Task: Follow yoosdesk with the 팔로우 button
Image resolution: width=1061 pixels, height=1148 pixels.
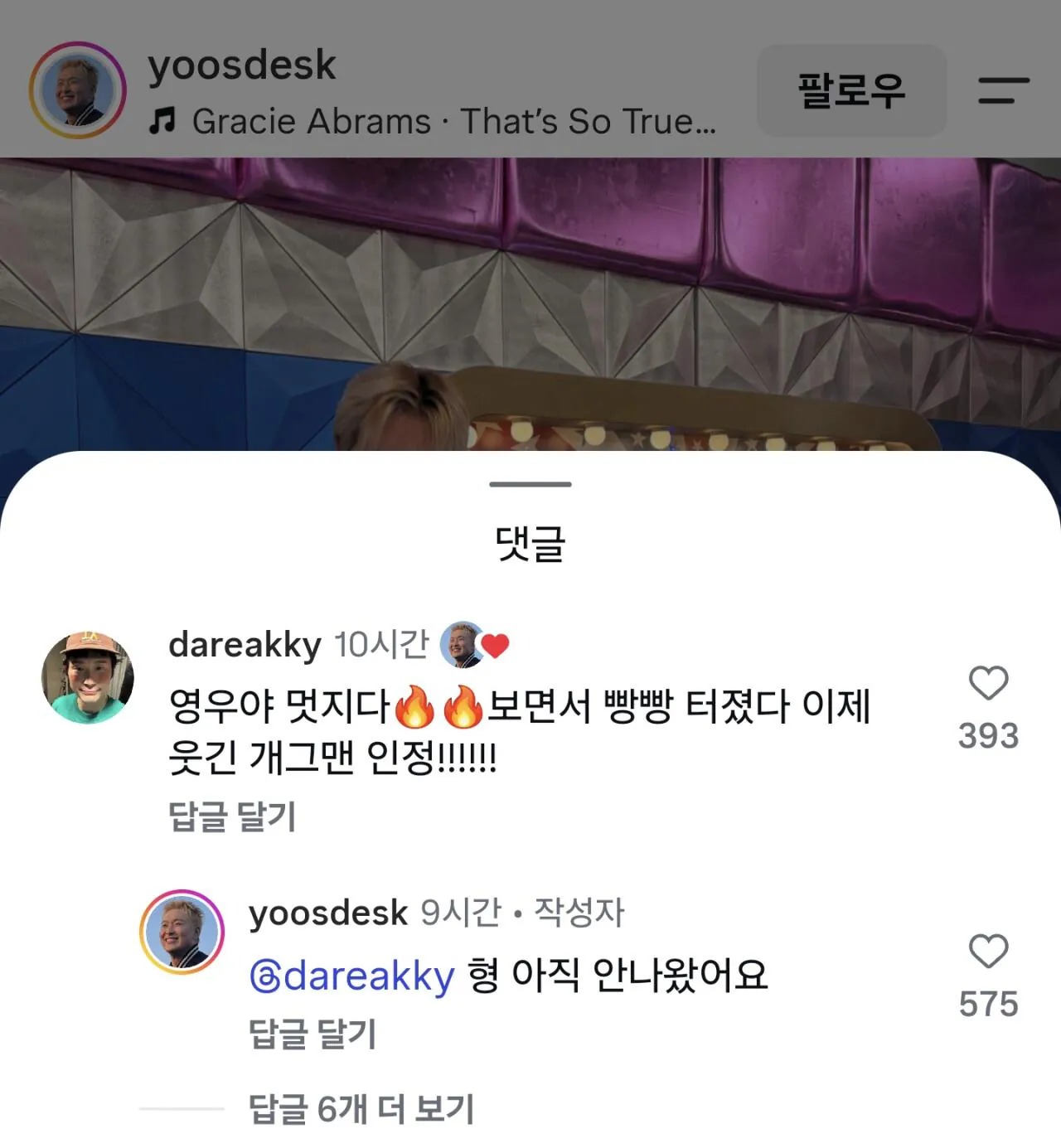Action: [851, 90]
